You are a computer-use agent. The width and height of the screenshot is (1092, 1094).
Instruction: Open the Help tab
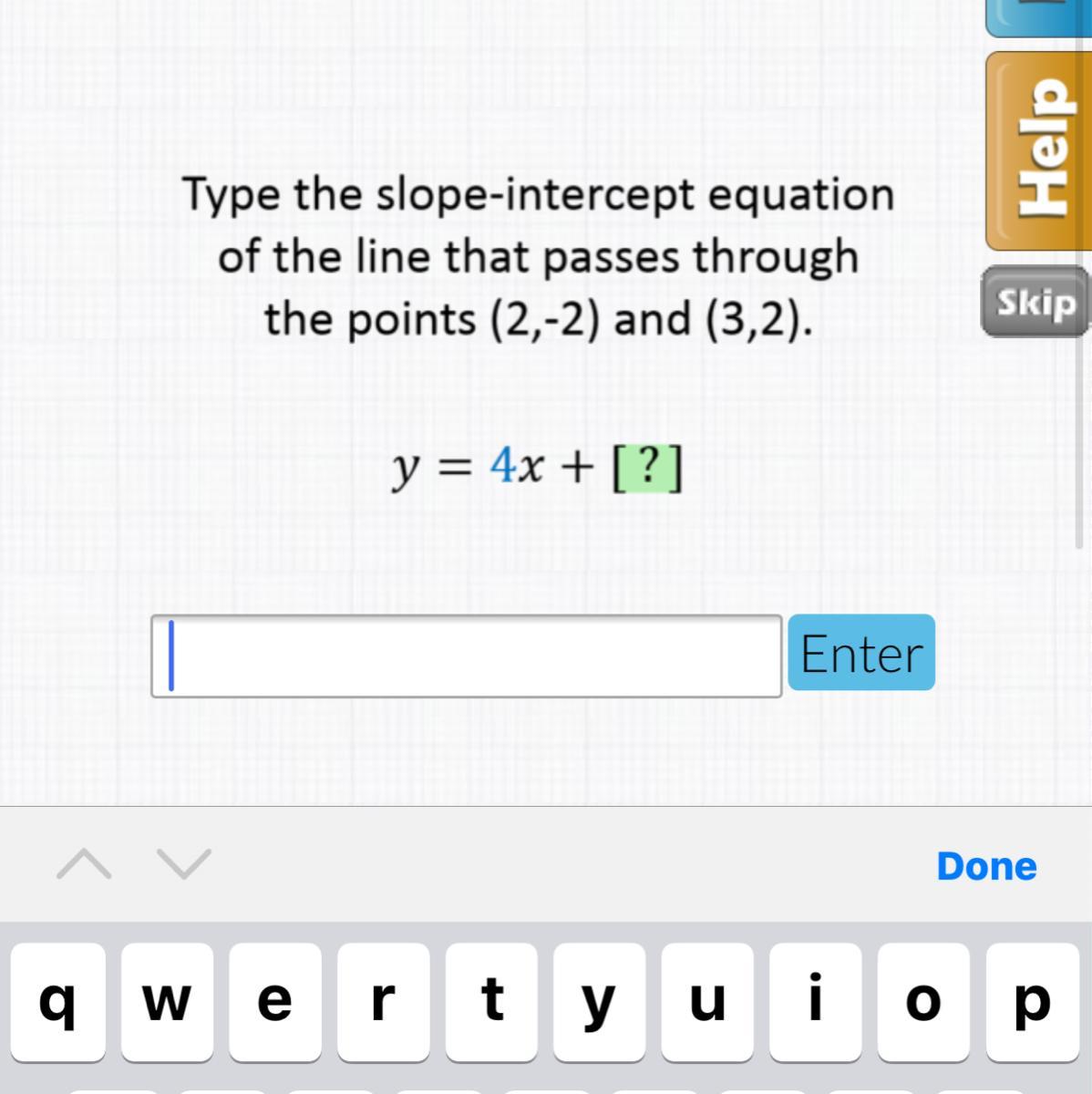[1039, 151]
